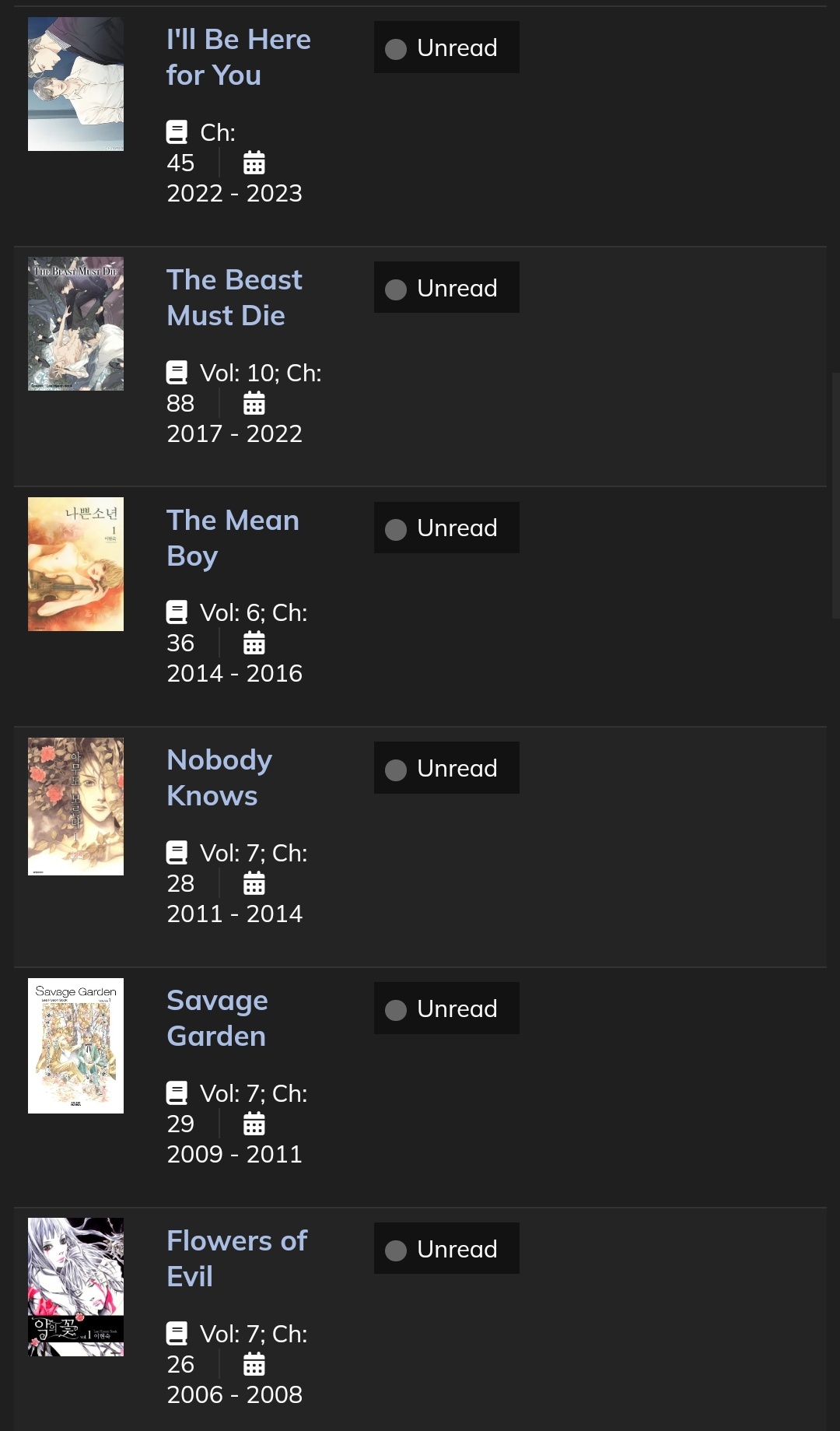Change the Unread status for Flowers of Evil

(446, 1249)
